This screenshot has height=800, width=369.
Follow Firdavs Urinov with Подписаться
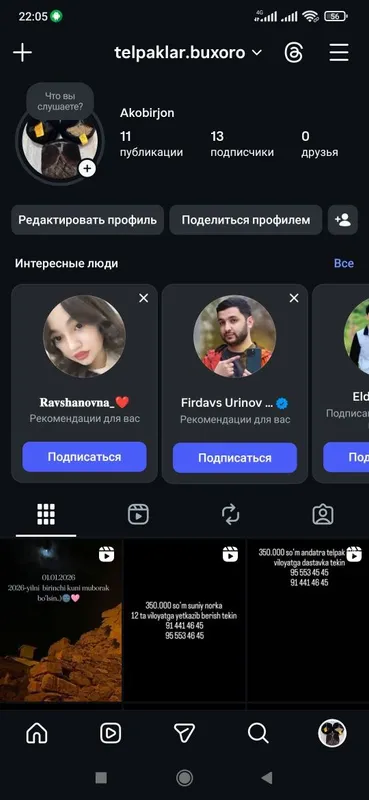[235, 458]
